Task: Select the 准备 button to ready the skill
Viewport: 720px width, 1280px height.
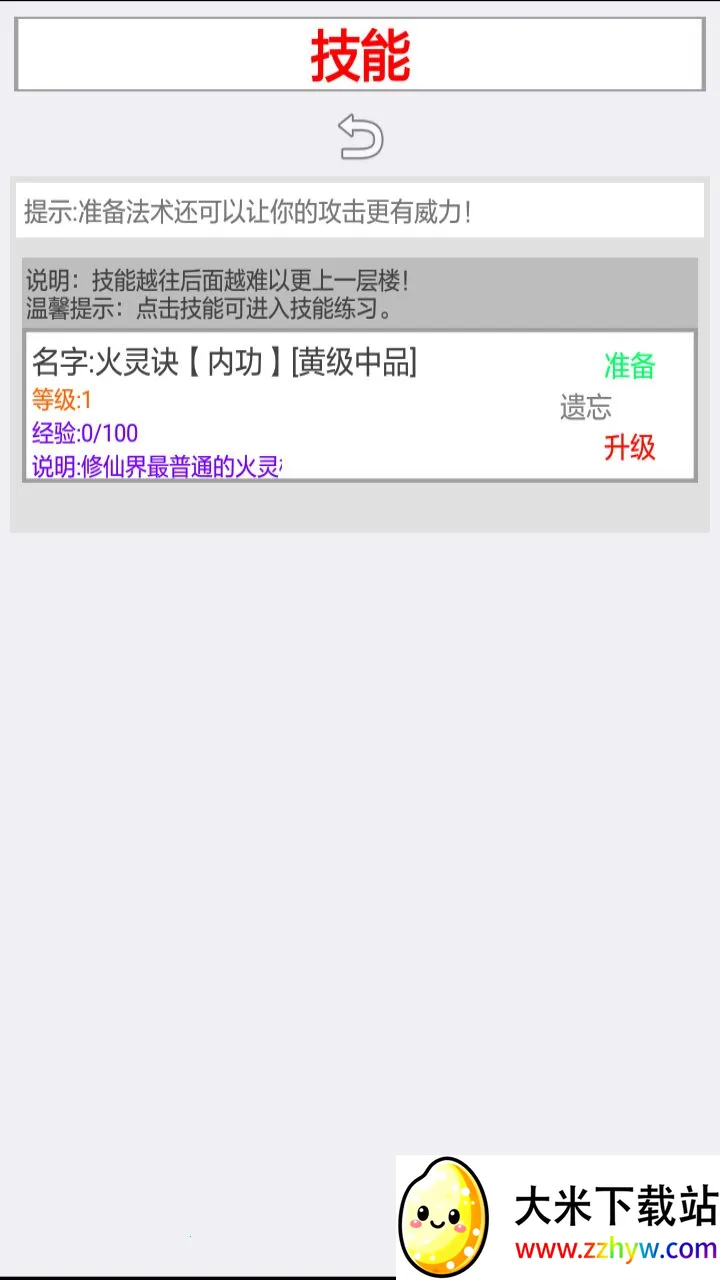Action: (628, 367)
